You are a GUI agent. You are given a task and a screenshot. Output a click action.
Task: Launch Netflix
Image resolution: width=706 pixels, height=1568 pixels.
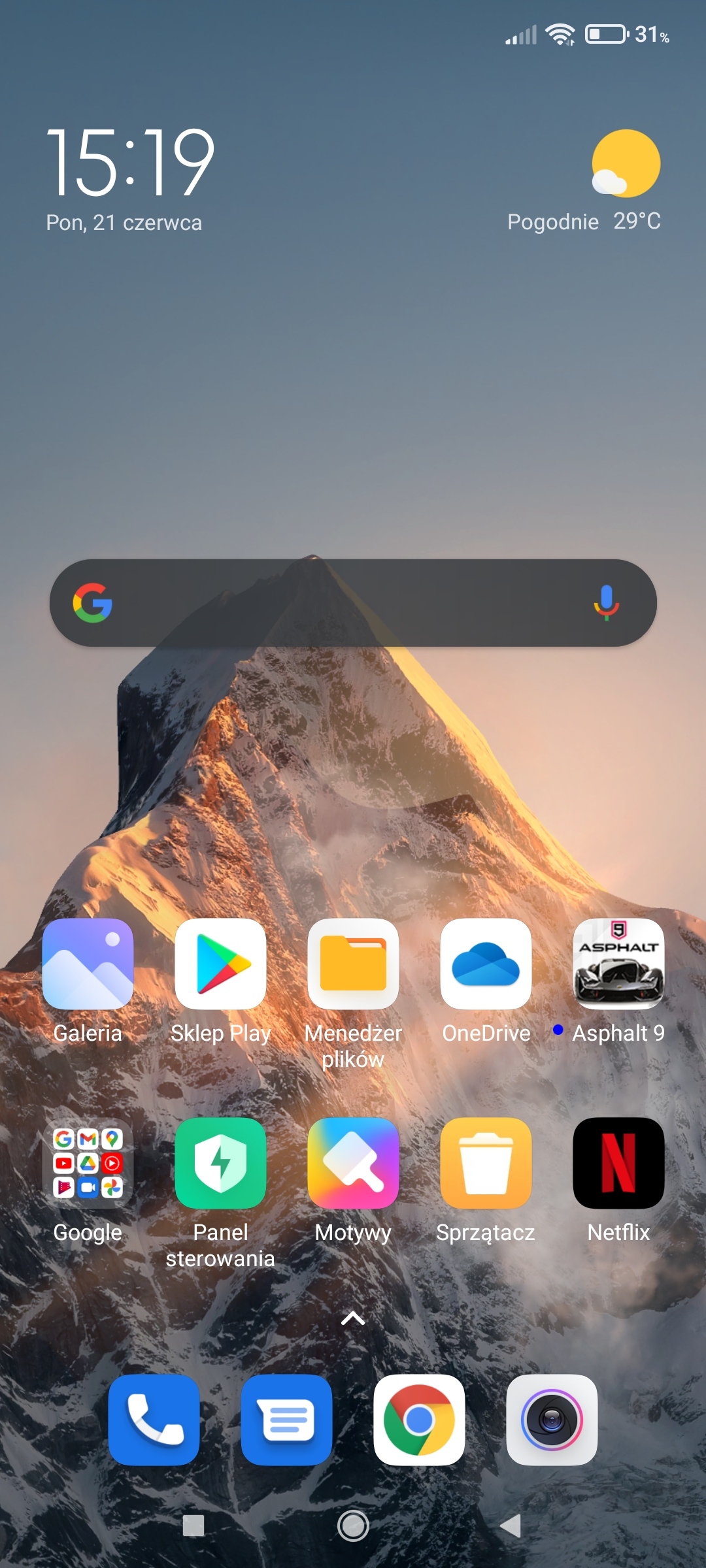[x=618, y=1163]
